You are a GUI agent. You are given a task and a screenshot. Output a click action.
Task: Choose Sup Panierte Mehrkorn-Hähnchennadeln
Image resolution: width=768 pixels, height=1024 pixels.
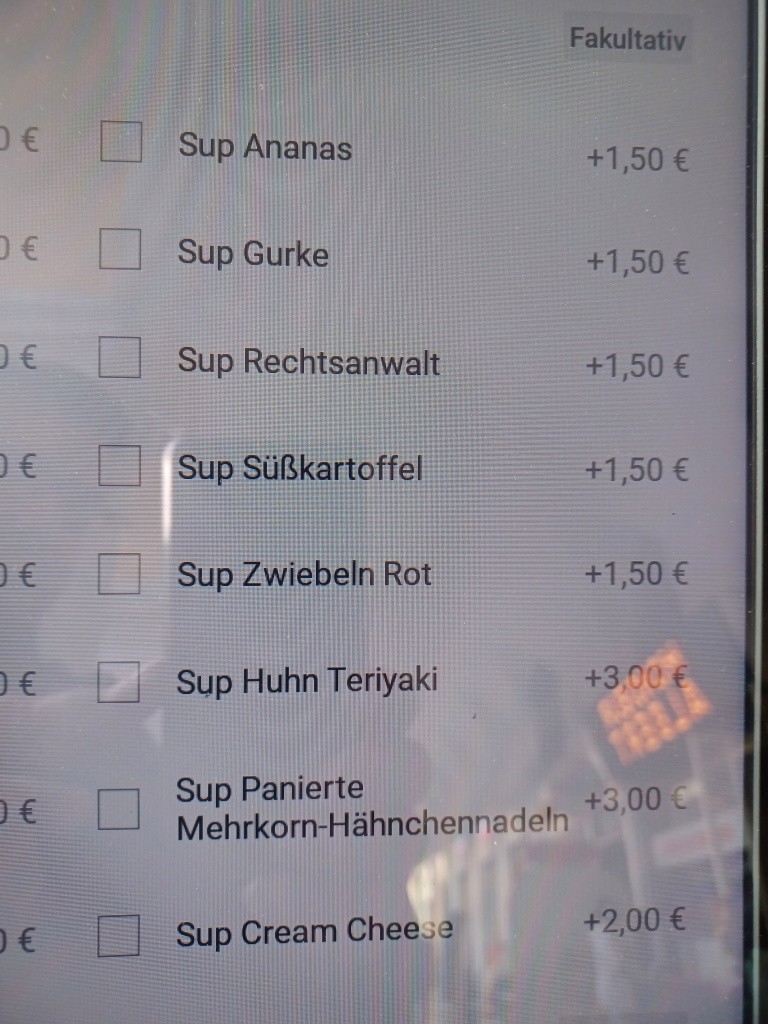119,809
